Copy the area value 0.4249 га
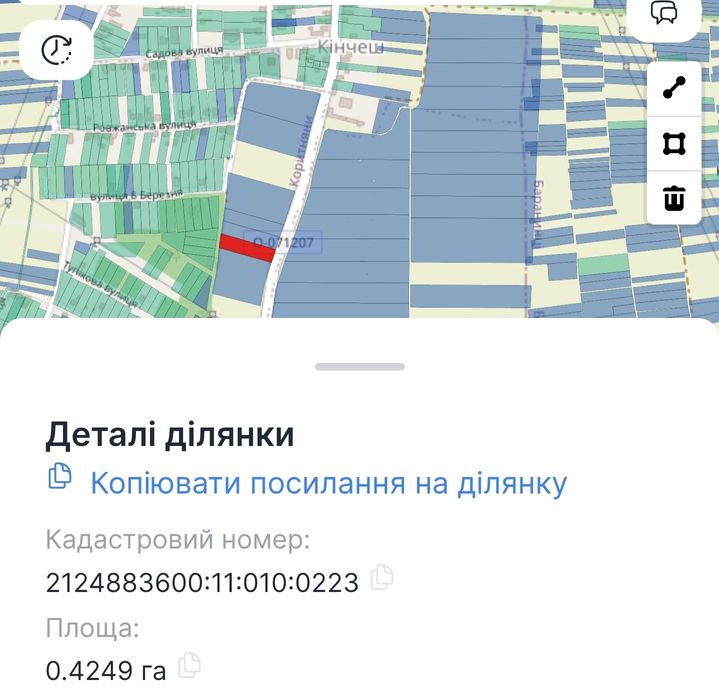This screenshot has width=719, height=700. pyautogui.click(x=189, y=664)
